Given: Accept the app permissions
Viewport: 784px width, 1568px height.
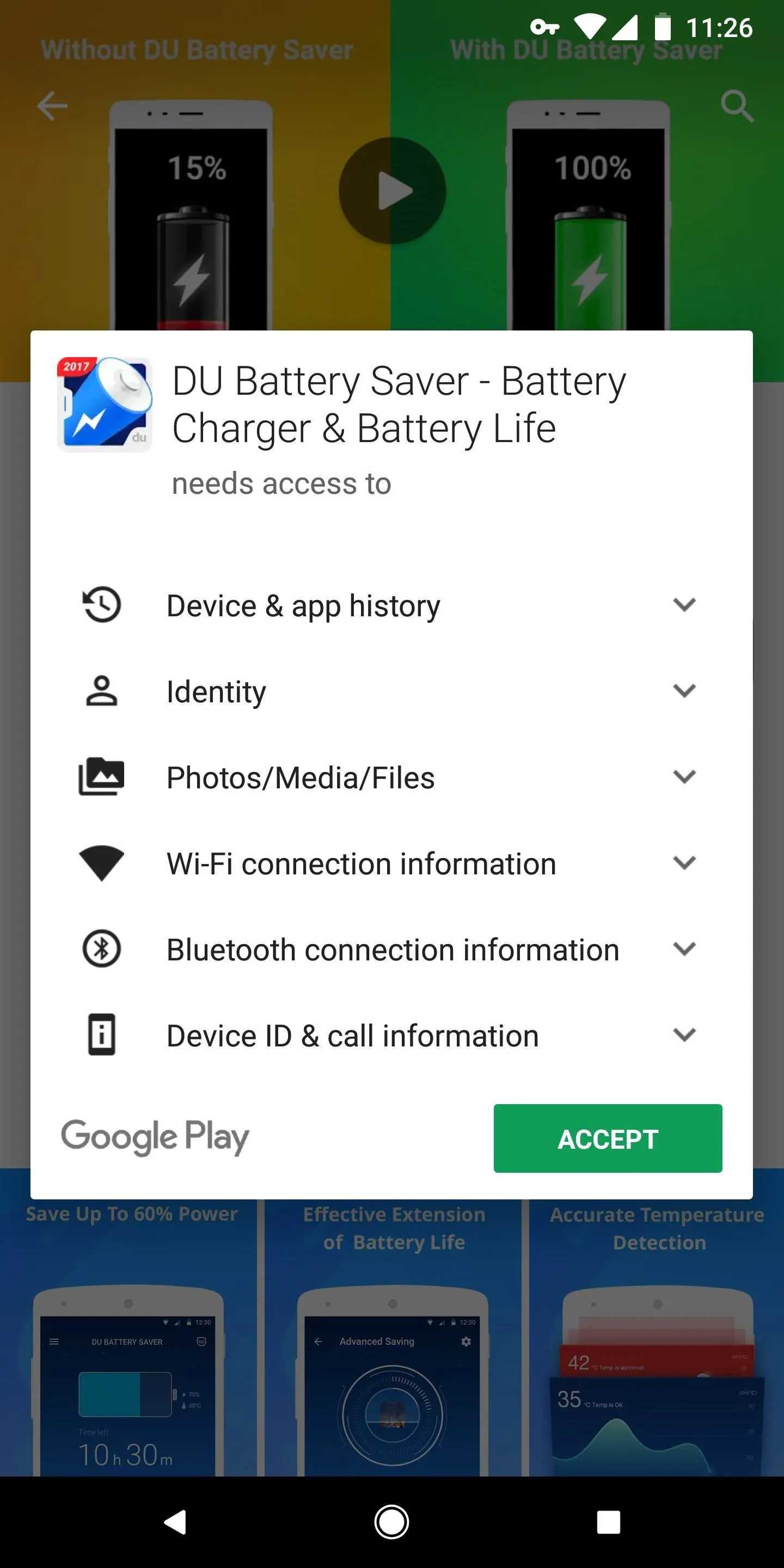Looking at the screenshot, I should point(608,1138).
